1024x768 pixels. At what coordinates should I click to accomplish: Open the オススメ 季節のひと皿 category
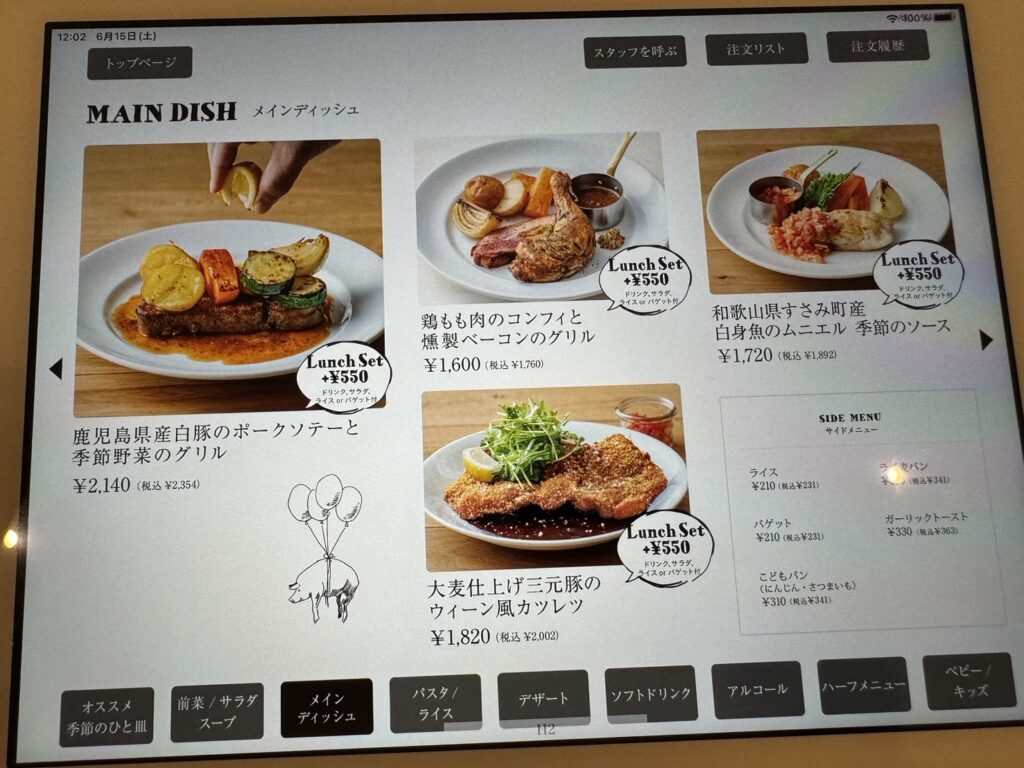(107, 717)
